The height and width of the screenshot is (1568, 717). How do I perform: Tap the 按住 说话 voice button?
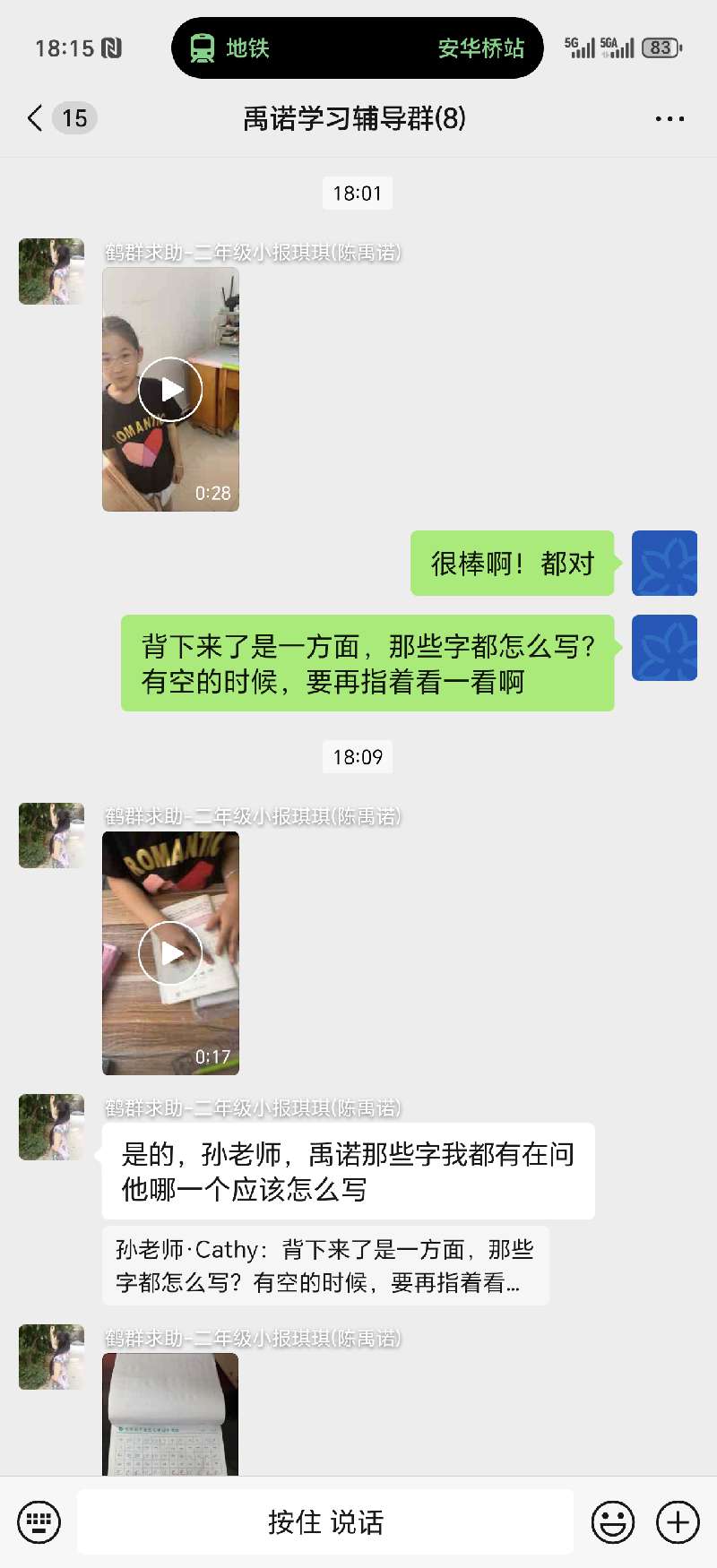coord(325,1521)
